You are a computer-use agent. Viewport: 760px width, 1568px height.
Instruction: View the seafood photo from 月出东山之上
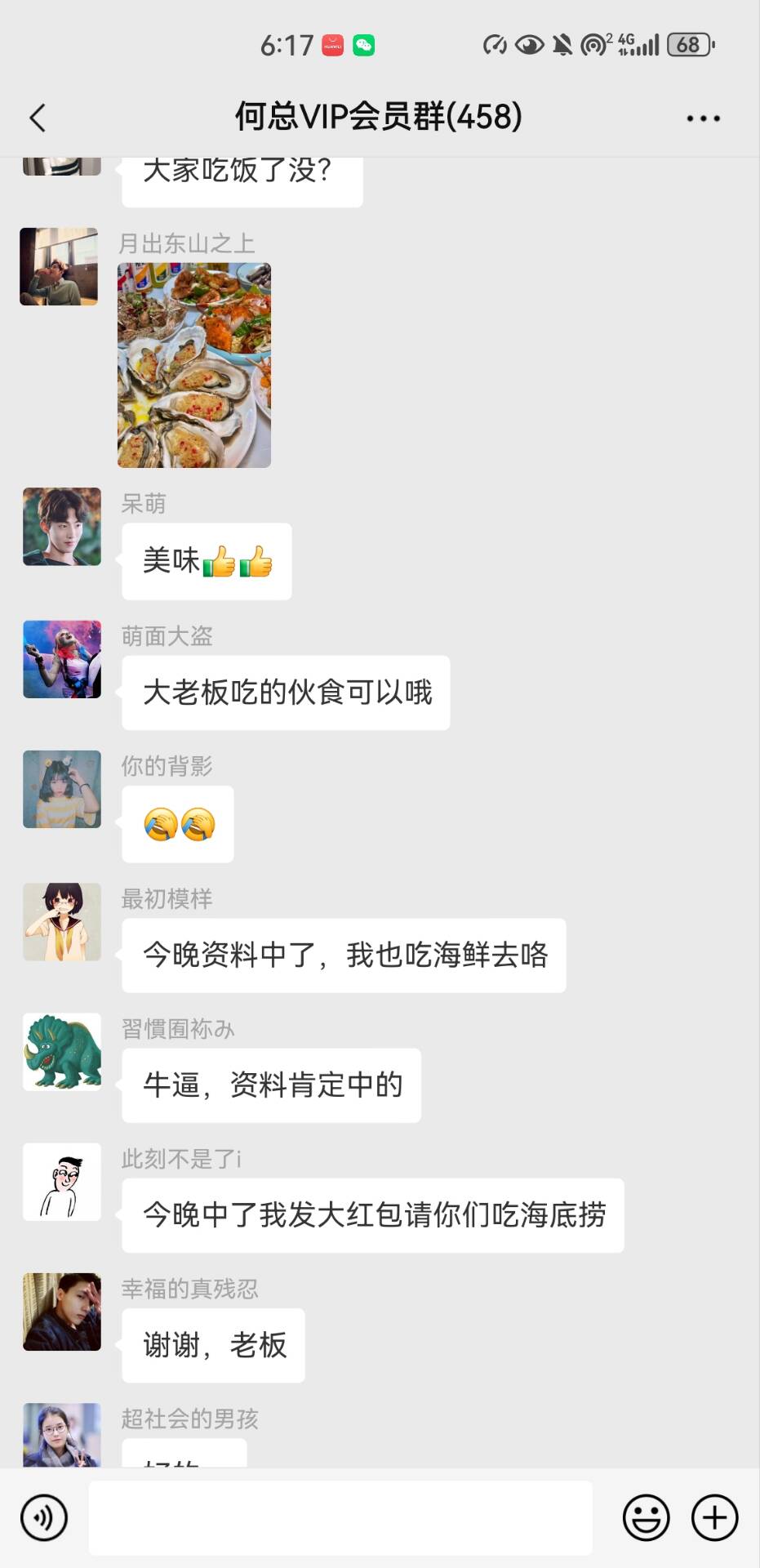[194, 365]
